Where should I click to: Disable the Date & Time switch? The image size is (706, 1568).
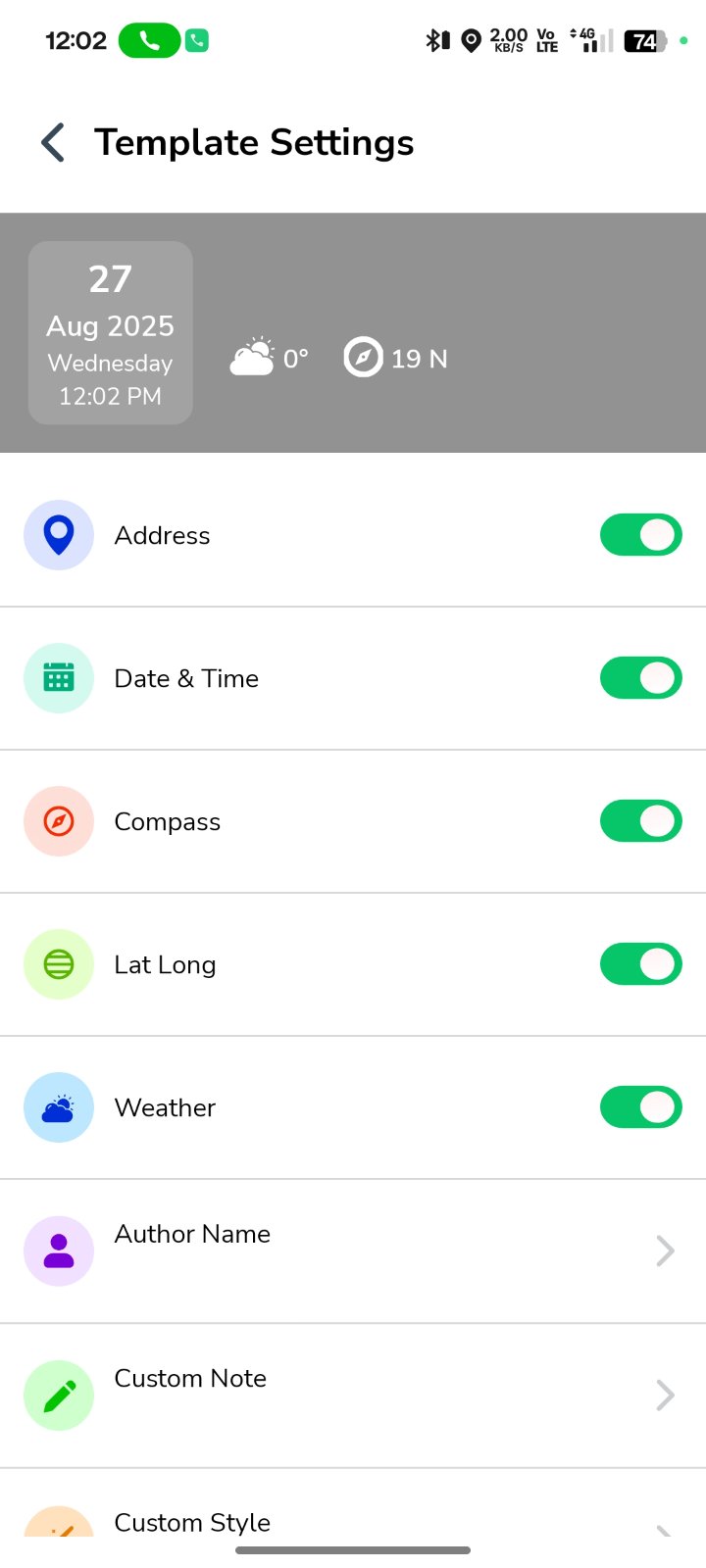(641, 678)
